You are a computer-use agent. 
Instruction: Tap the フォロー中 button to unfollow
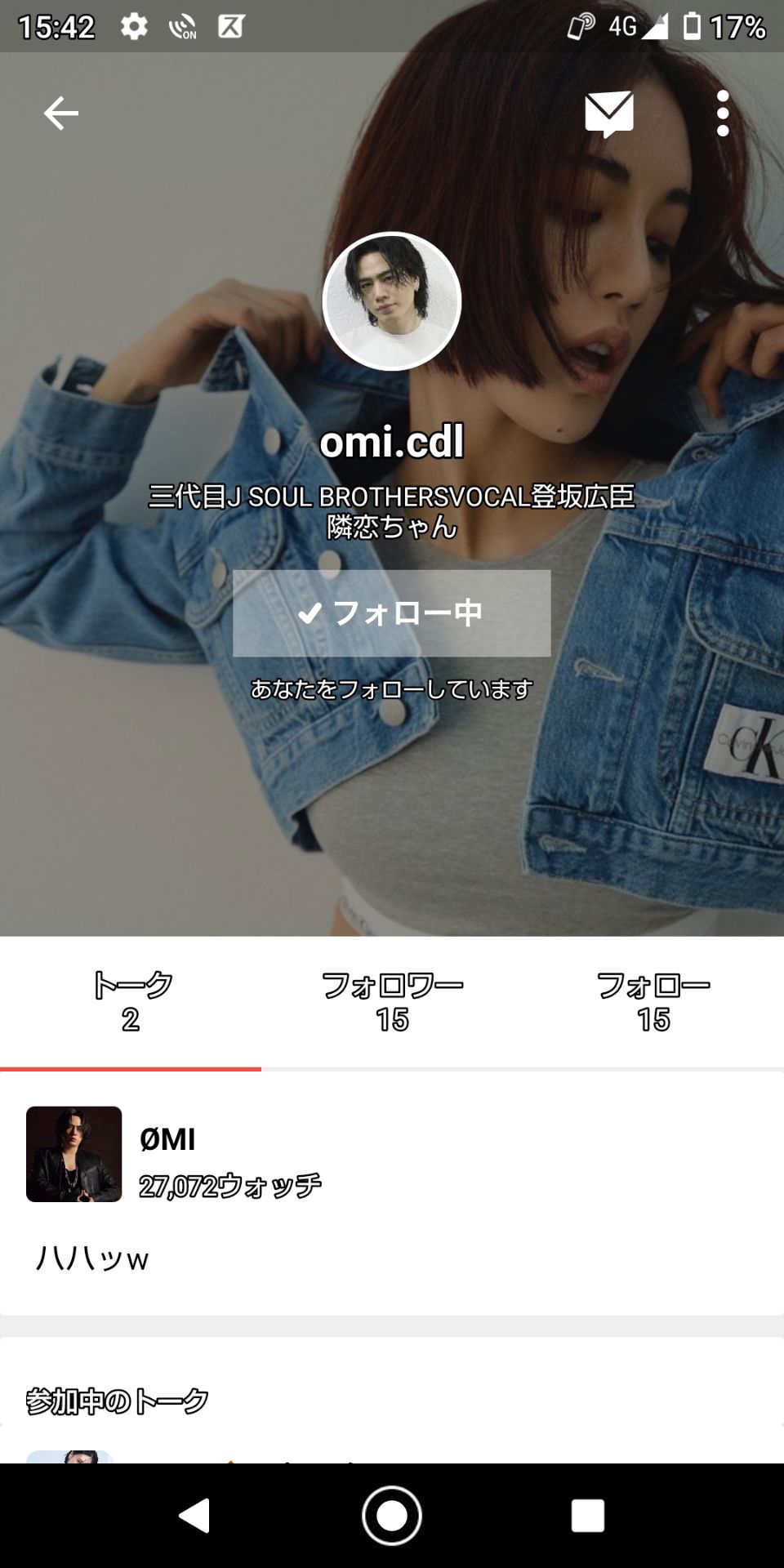point(392,613)
